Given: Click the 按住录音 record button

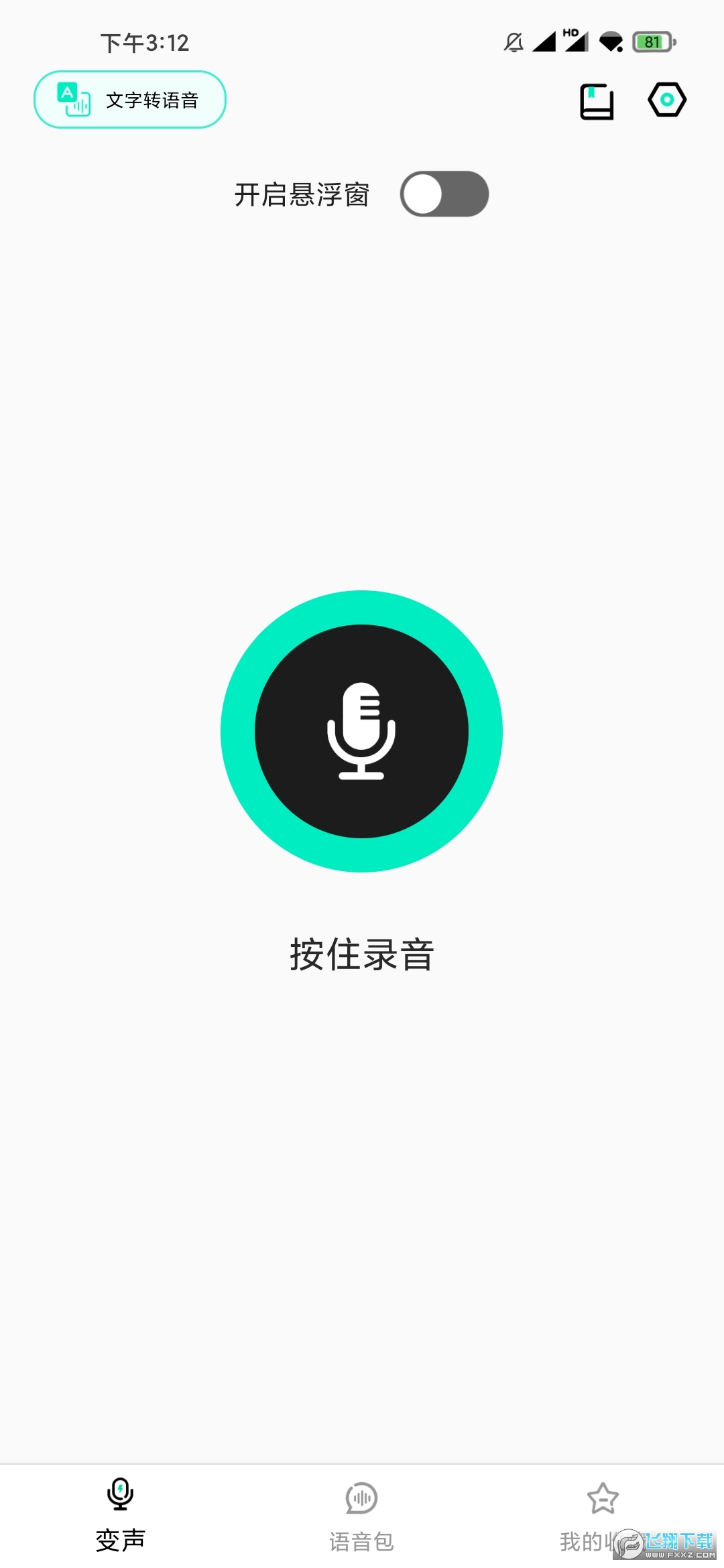Looking at the screenshot, I should [362, 732].
